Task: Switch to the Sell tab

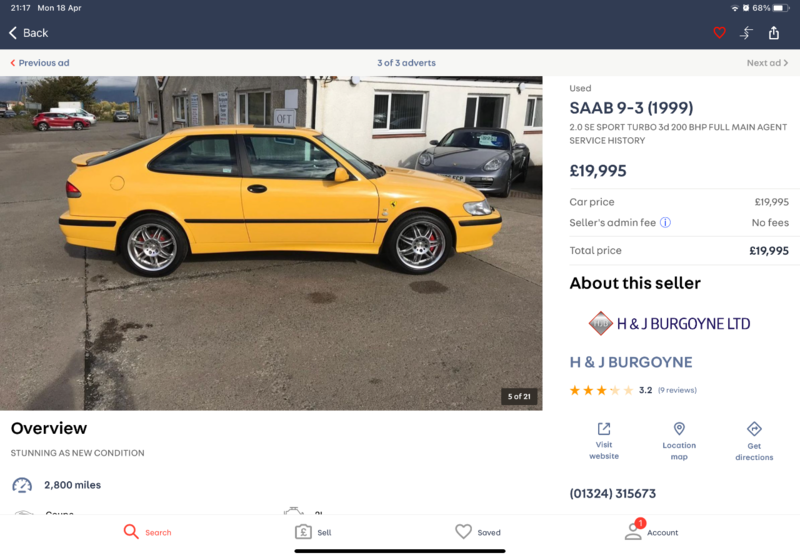Action: pyautogui.click(x=313, y=532)
